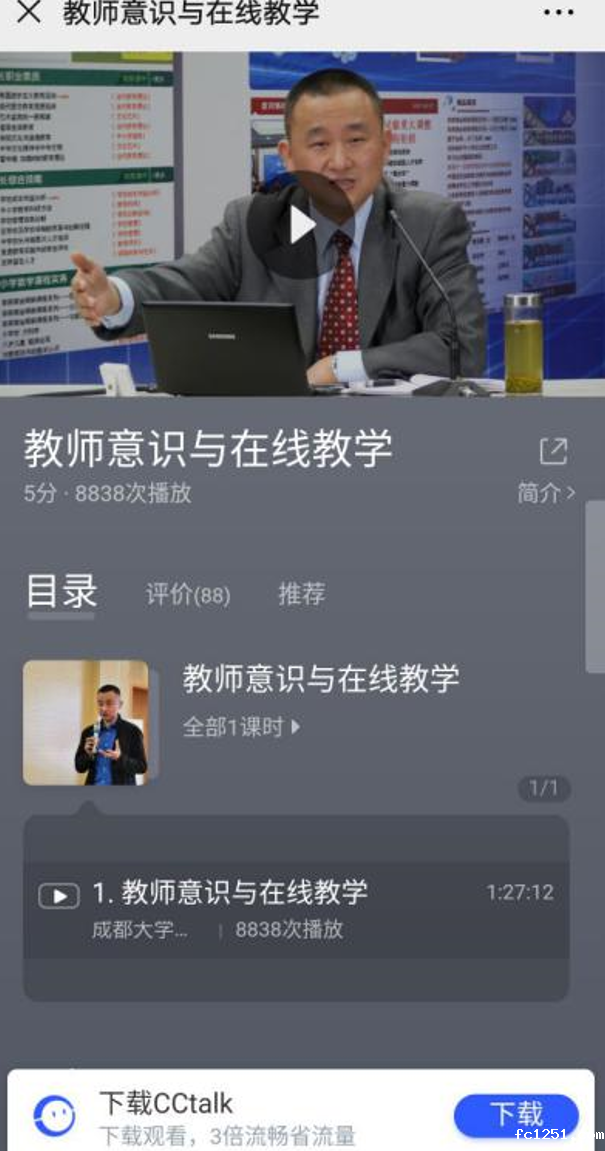
Task: Share the course via the share icon
Action: (553, 452)
